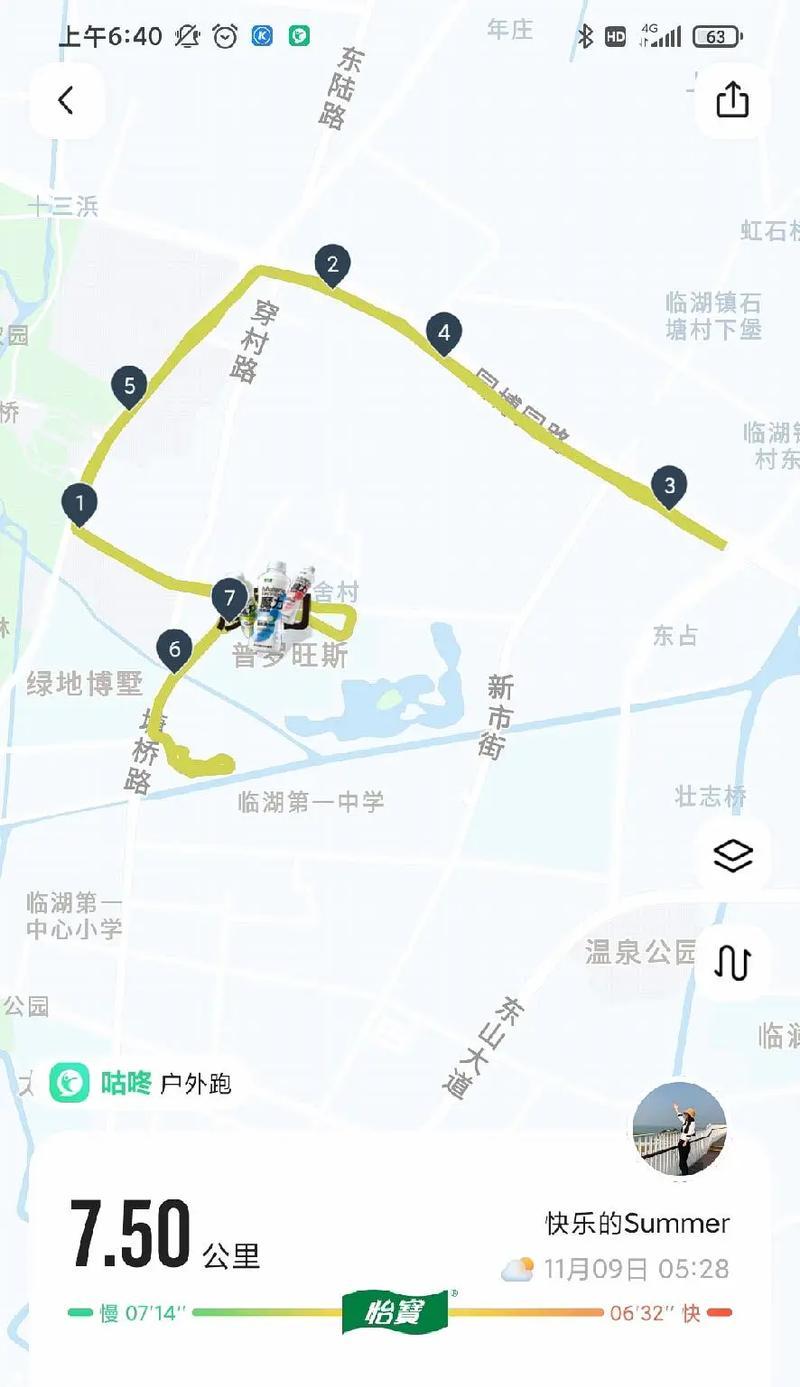Go back using the top-left arrow

point(66,100)
